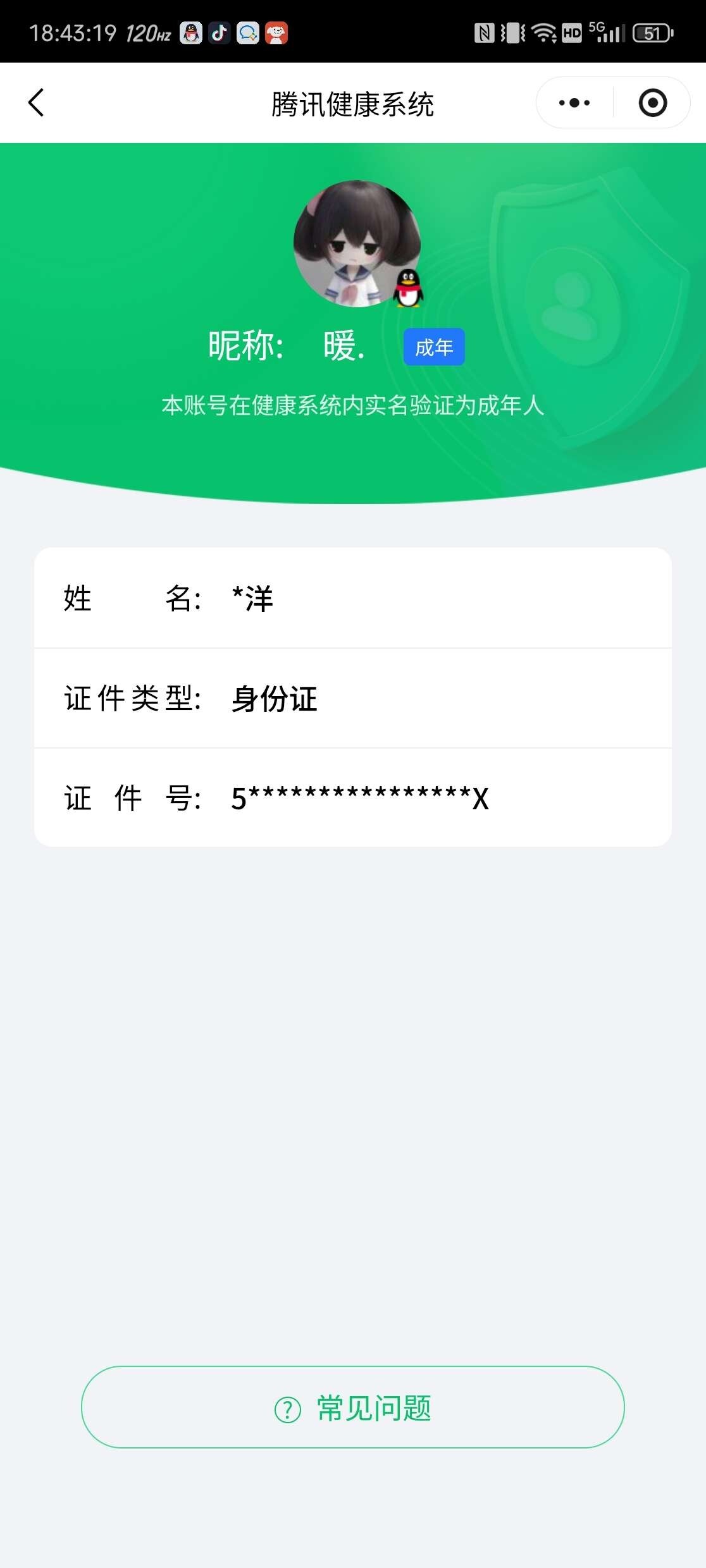The width and height of the screenshot is (706, 1568).
Task: Tap the 姓名 name row to expand
Action: pyautogui.click(x=353, y=600)
